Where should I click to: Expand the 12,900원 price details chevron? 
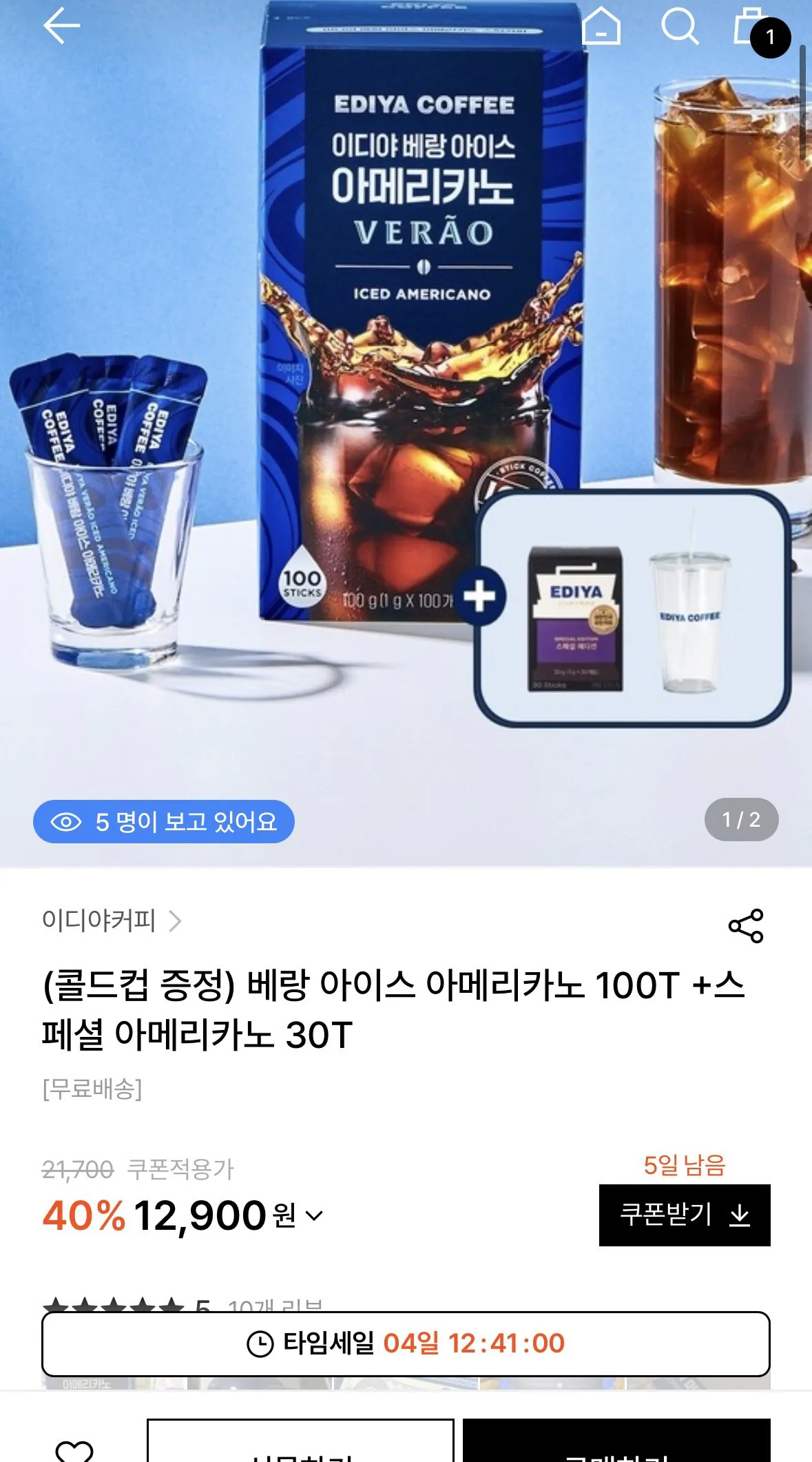pos(314,1216)
